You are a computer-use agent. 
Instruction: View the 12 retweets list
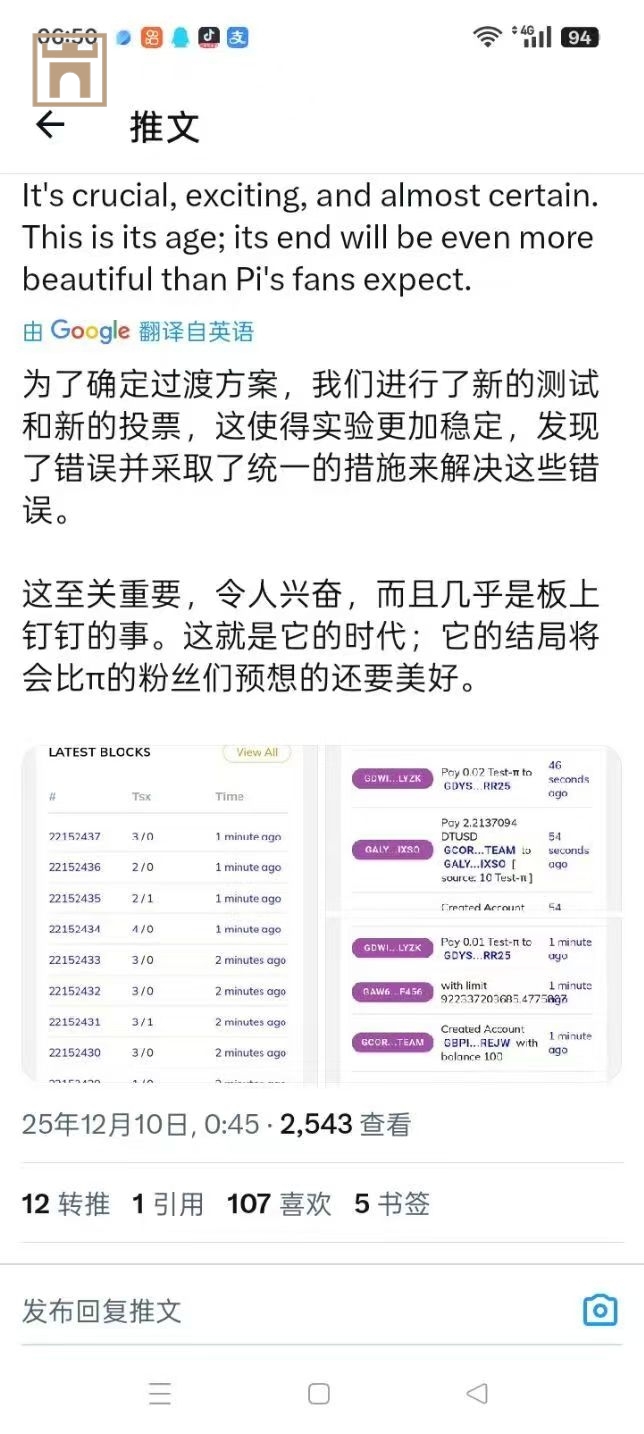point(66,1204)
